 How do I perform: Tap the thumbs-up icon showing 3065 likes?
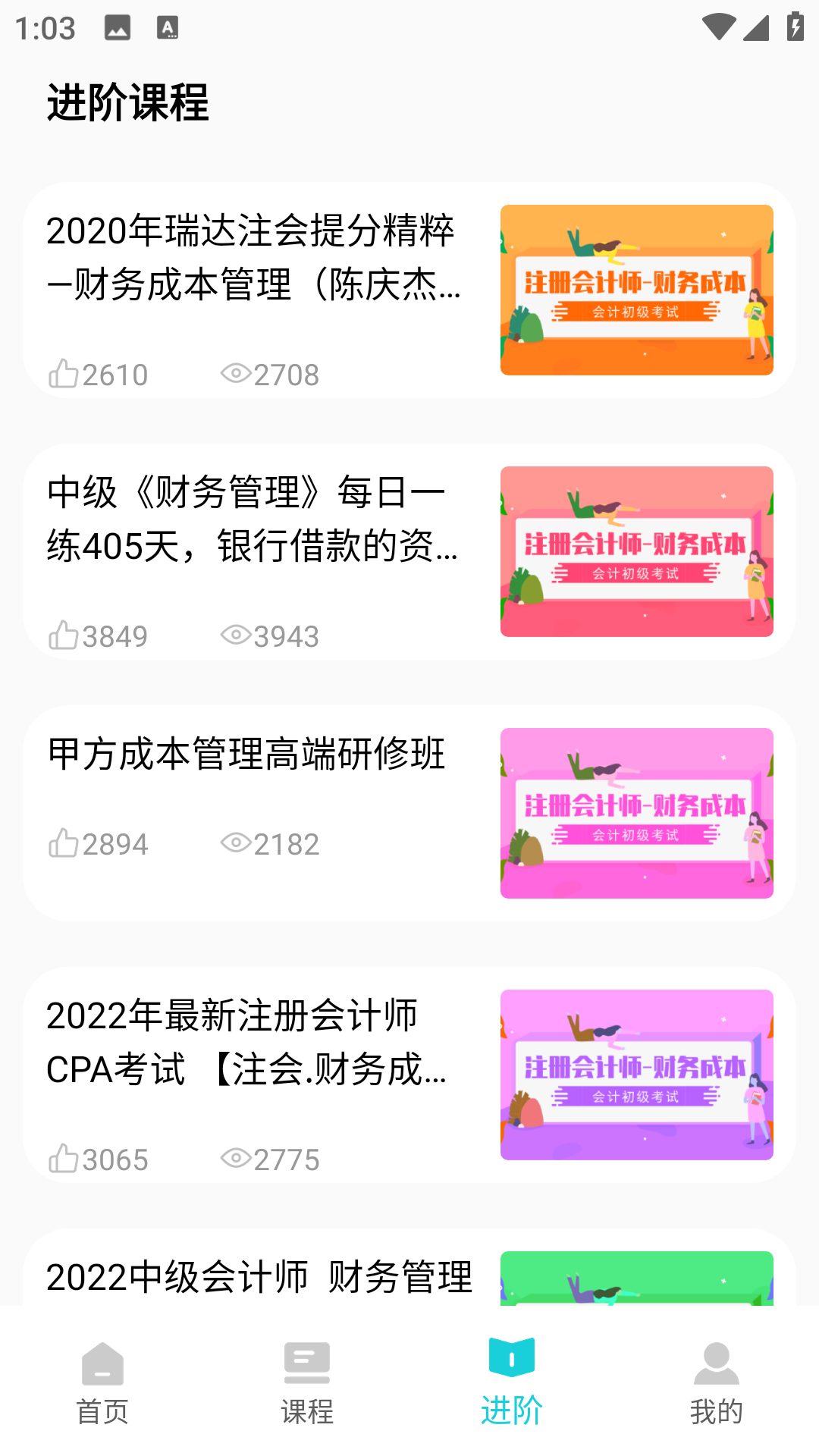pyautogui.click(x=64, y=1158)
